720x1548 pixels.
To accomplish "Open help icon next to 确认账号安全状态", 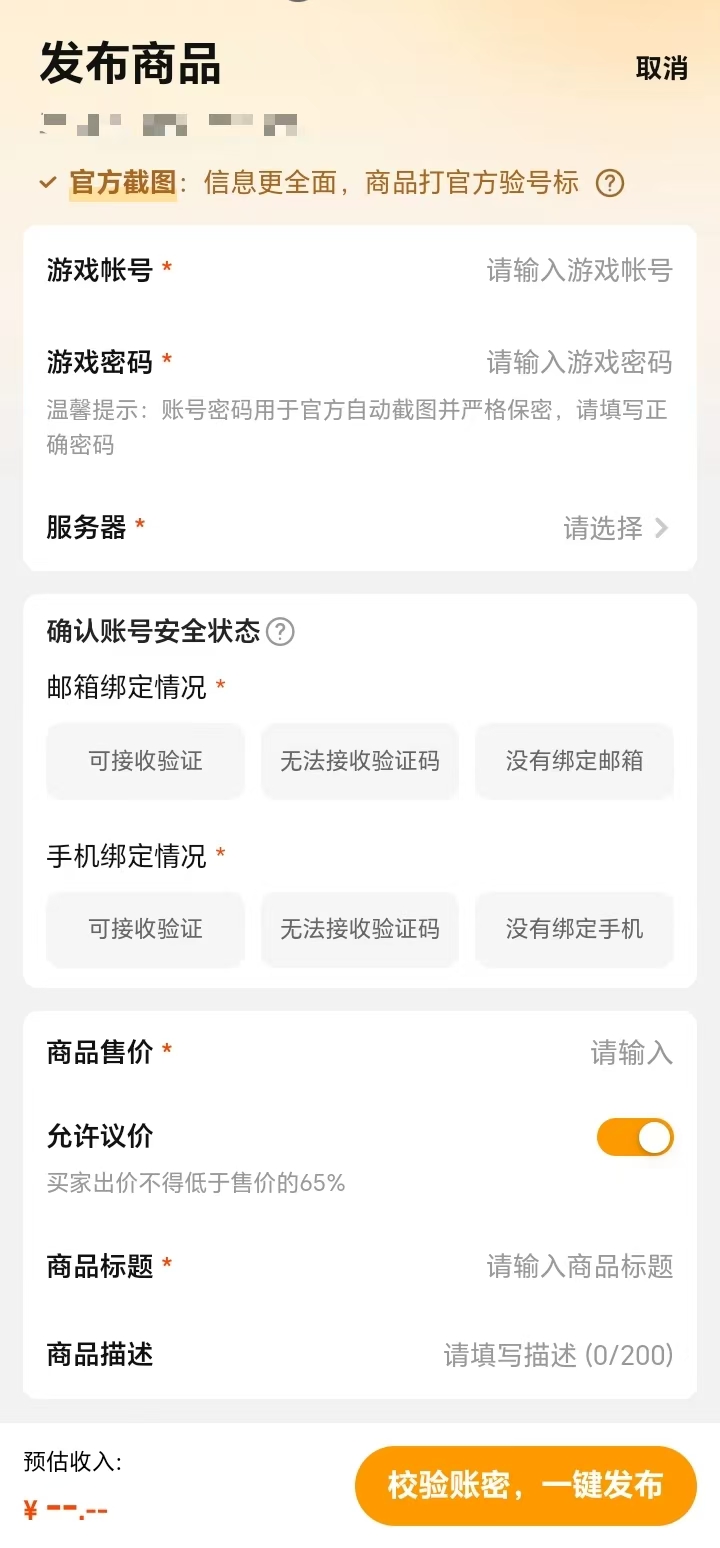I will pos(281,632).
